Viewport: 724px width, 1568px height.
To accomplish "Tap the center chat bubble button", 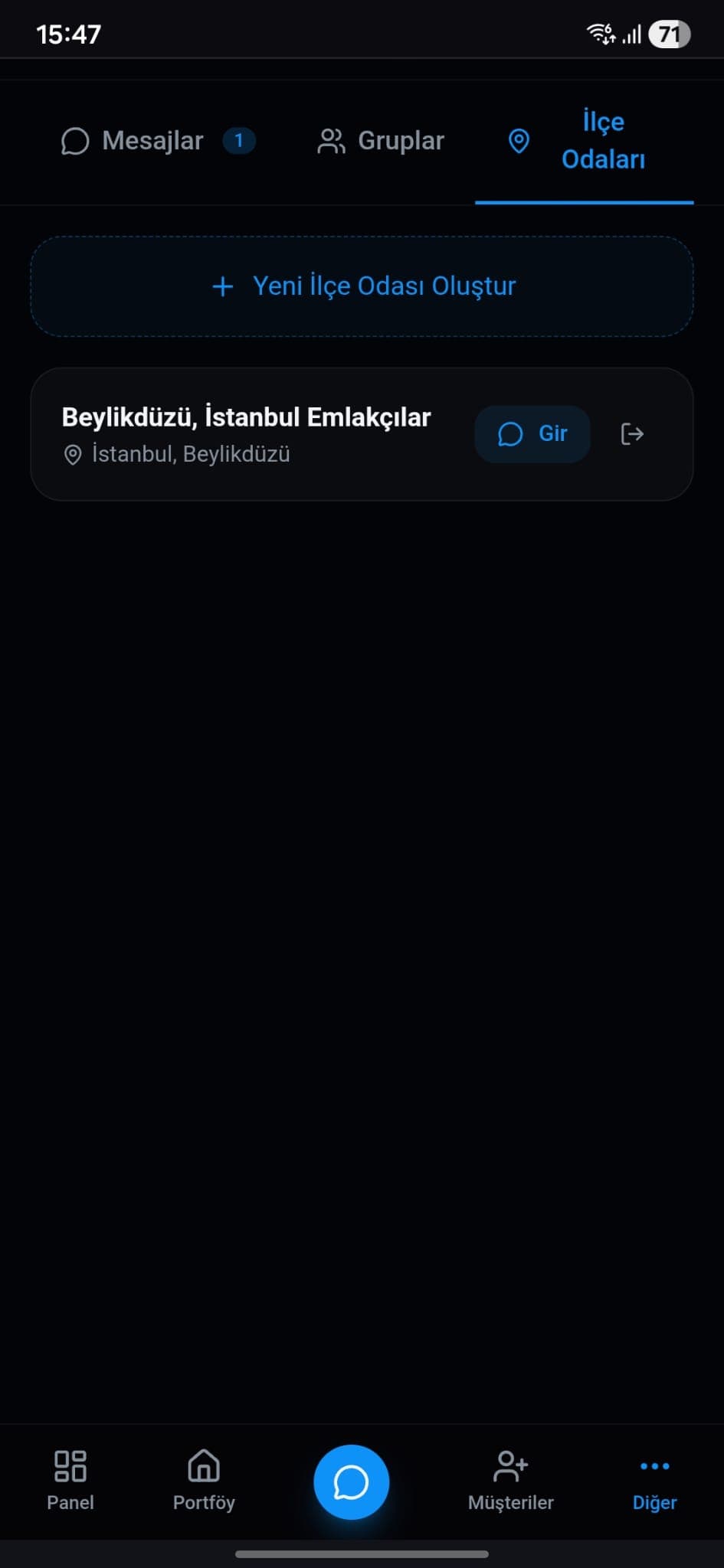I will (352, 1481).
